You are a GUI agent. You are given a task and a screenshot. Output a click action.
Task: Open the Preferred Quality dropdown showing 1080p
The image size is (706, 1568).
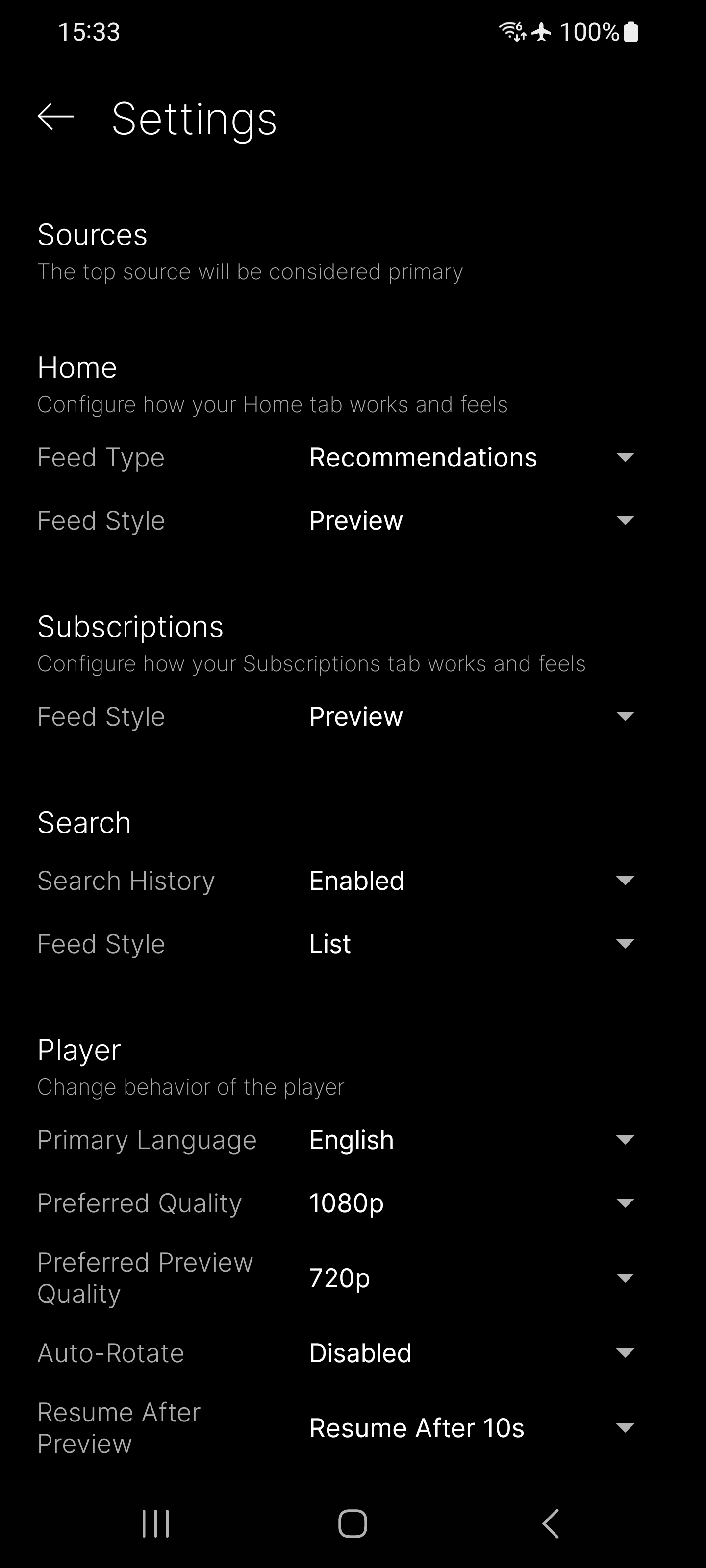coord(473,1203)
